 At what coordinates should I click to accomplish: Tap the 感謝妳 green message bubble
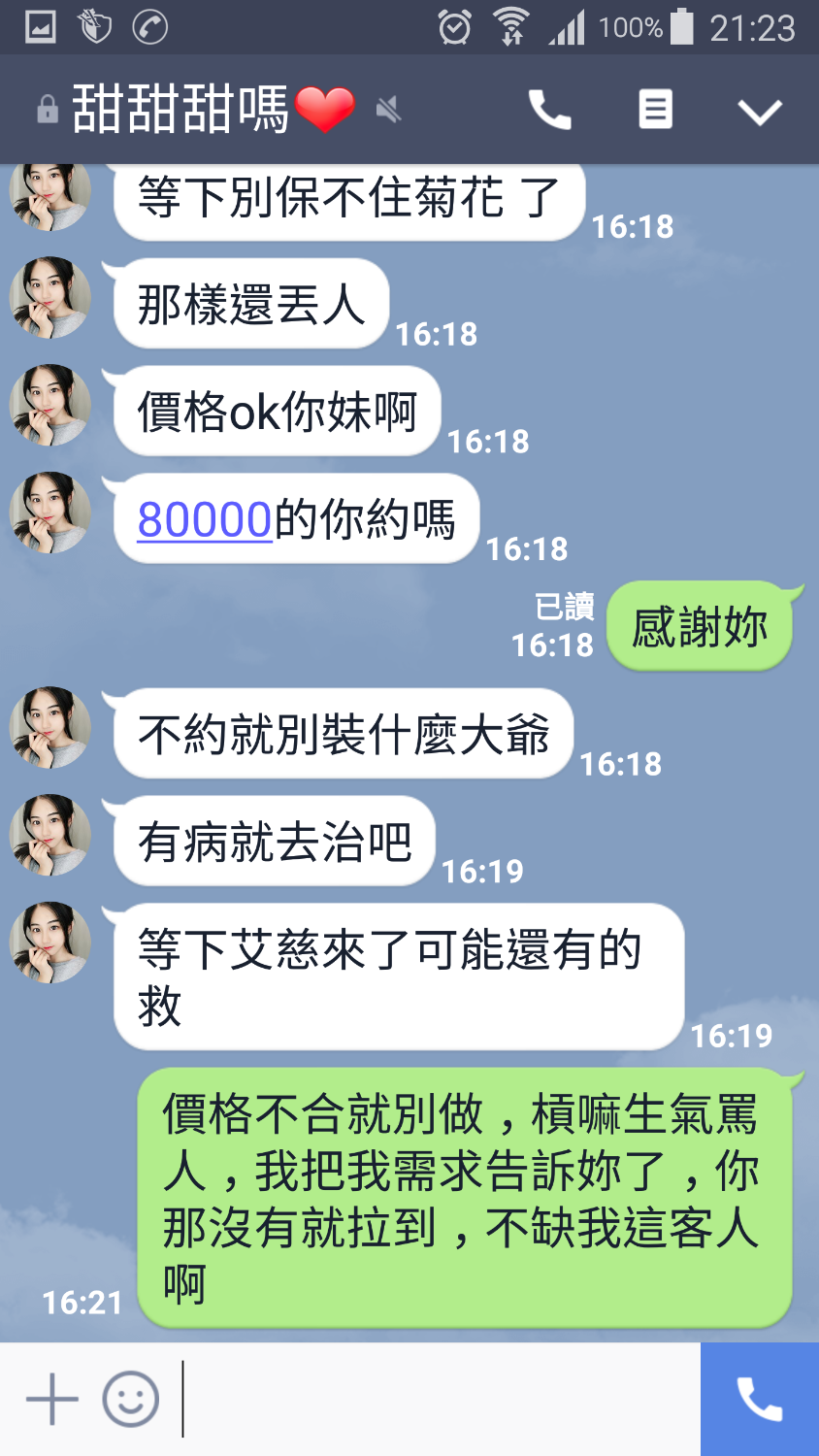click(702, 624)
